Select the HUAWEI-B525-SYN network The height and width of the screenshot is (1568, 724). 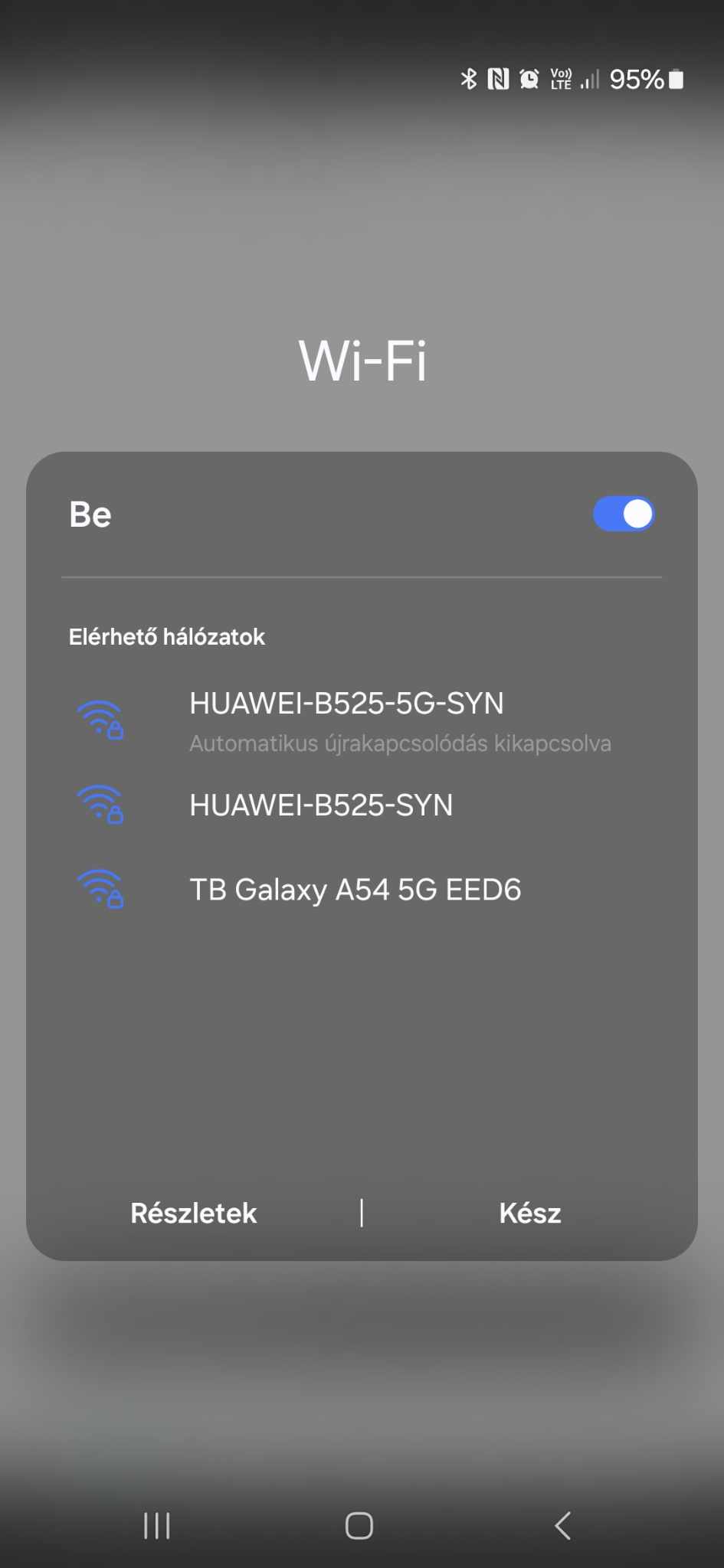click(362, 805)
